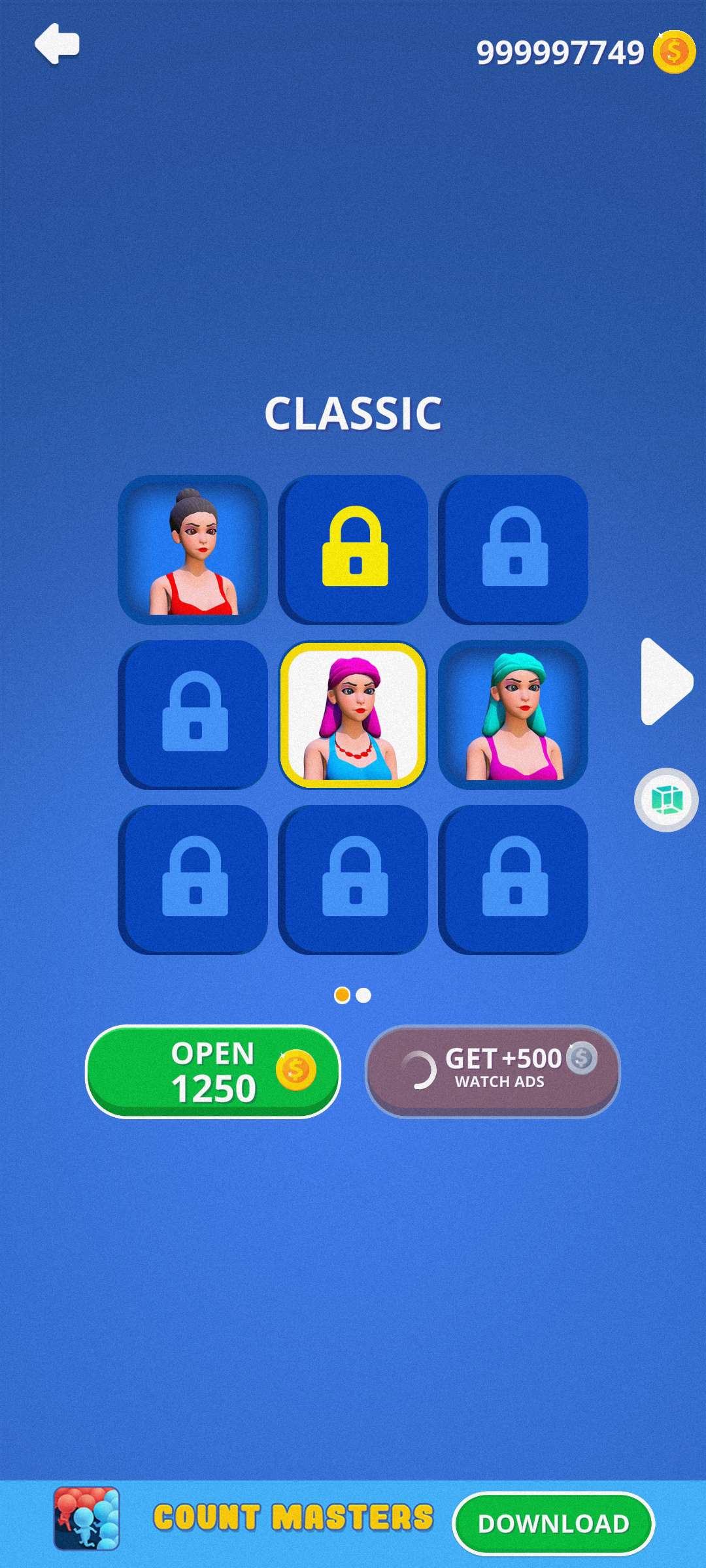
Task: Select the pink-haired character skin
Action: tap(353, 715)
